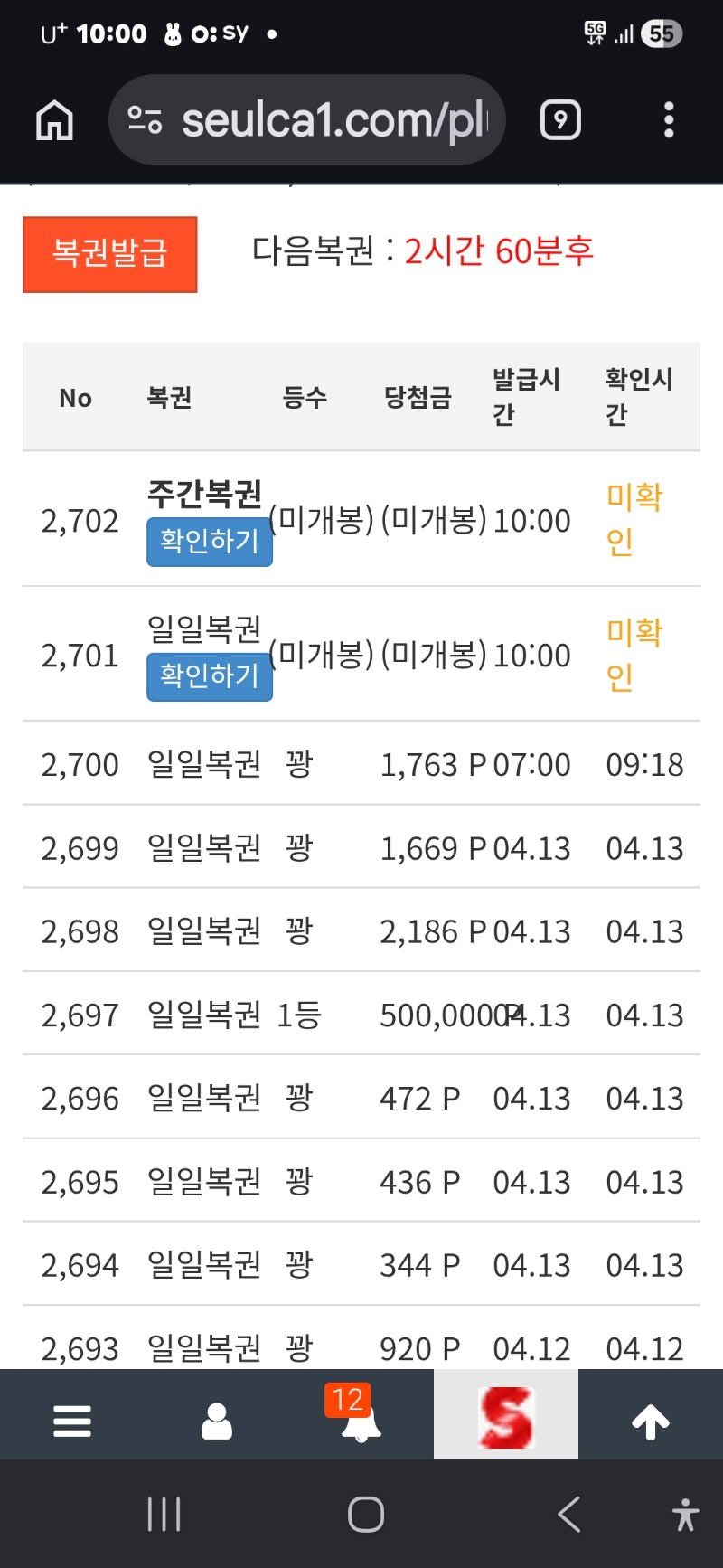Image resolution: width=723 pixels, height=1568 pixels.
Task: Tap the seulca1.com address bar
Action: point(307,120)
